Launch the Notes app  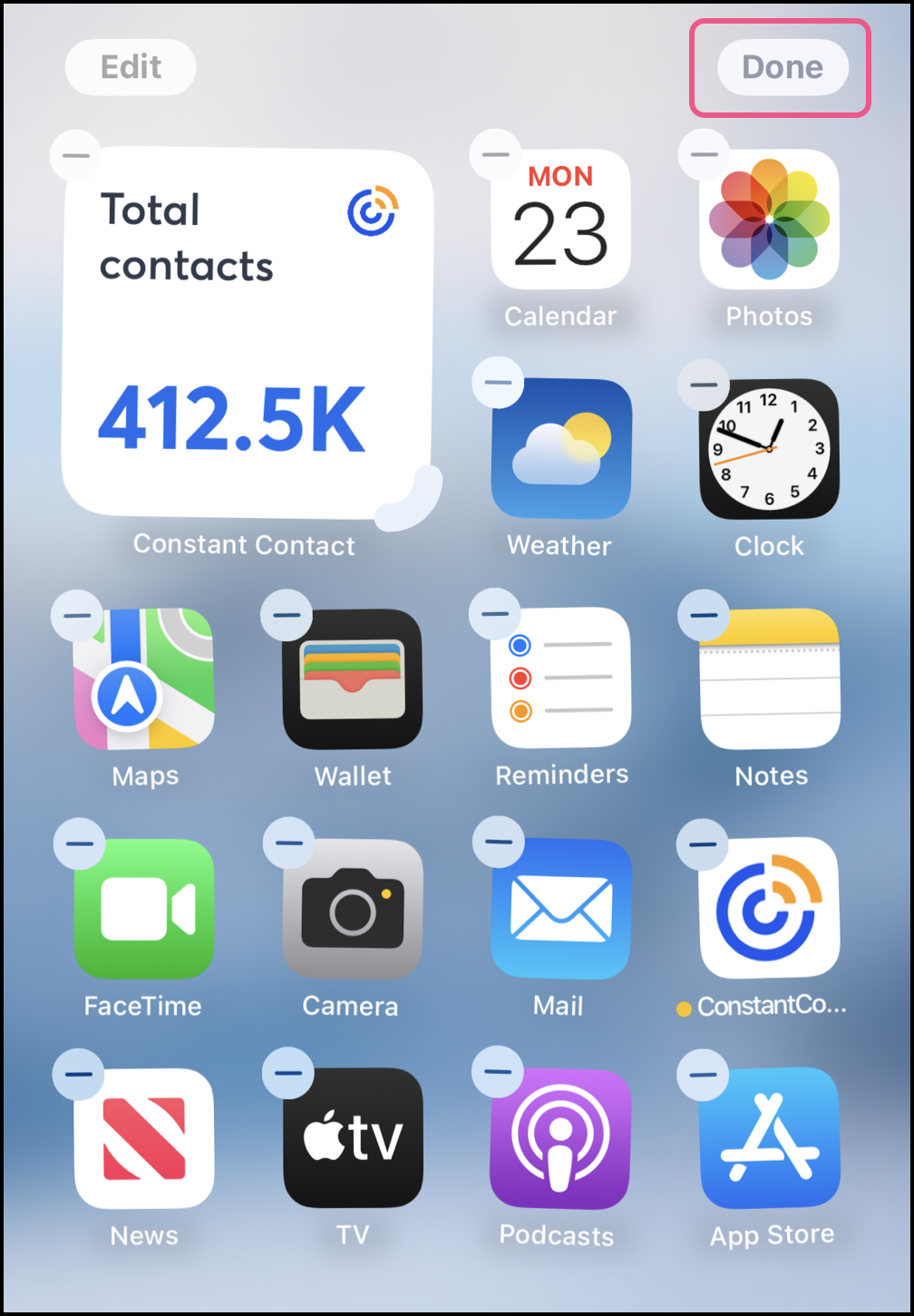pyautogui.click(x=769, y=678)
